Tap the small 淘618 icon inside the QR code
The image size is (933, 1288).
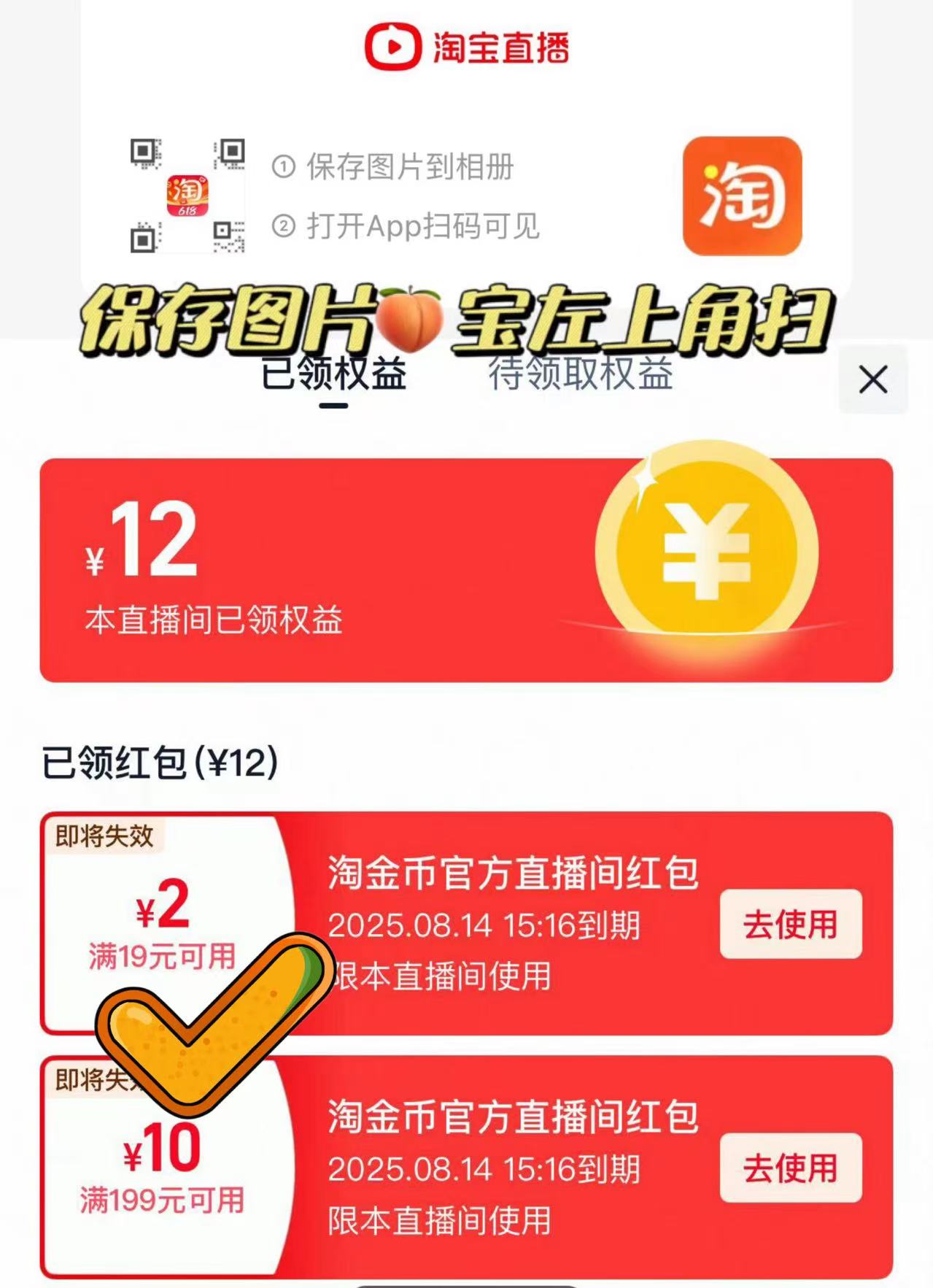pyautogui.click(x=188, y=196)
